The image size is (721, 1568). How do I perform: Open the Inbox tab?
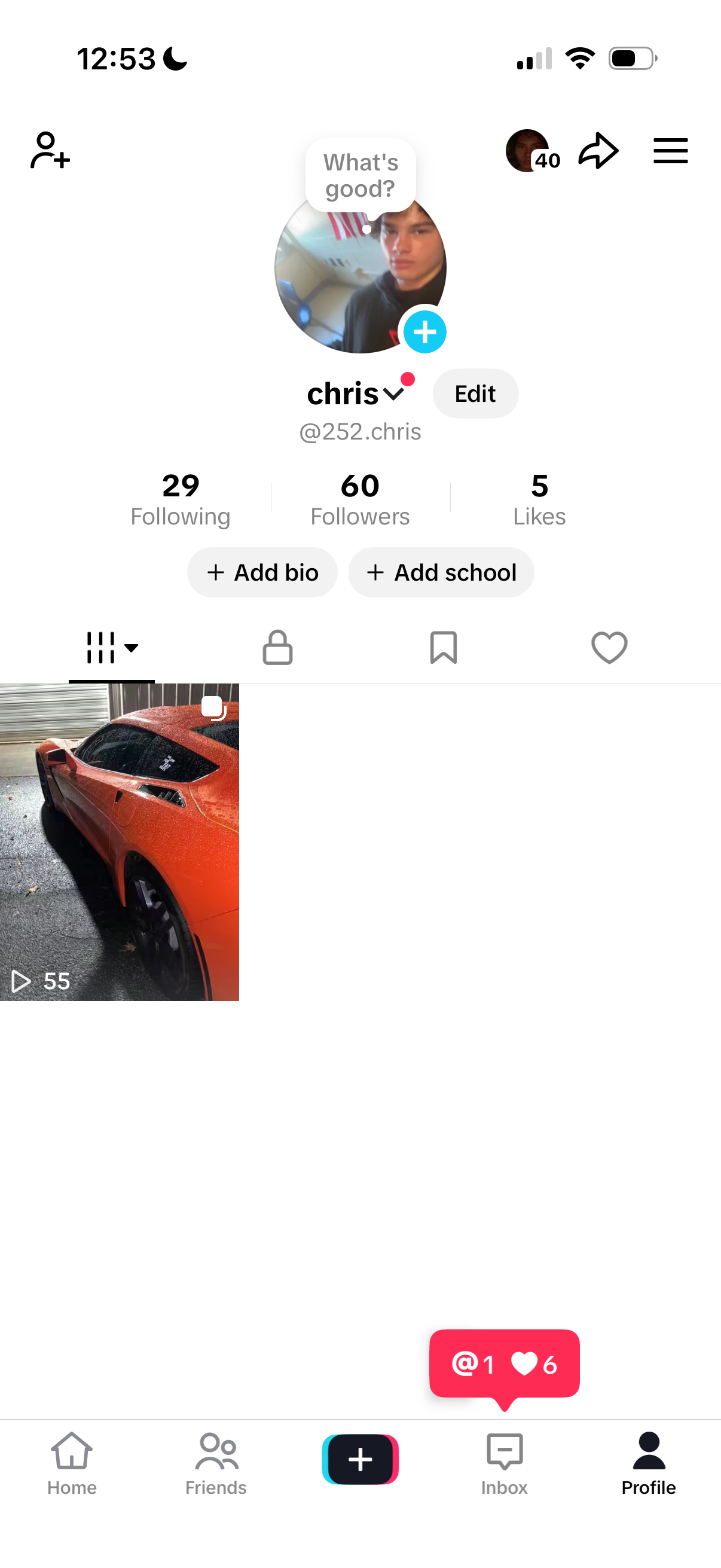pos(505,1462)
